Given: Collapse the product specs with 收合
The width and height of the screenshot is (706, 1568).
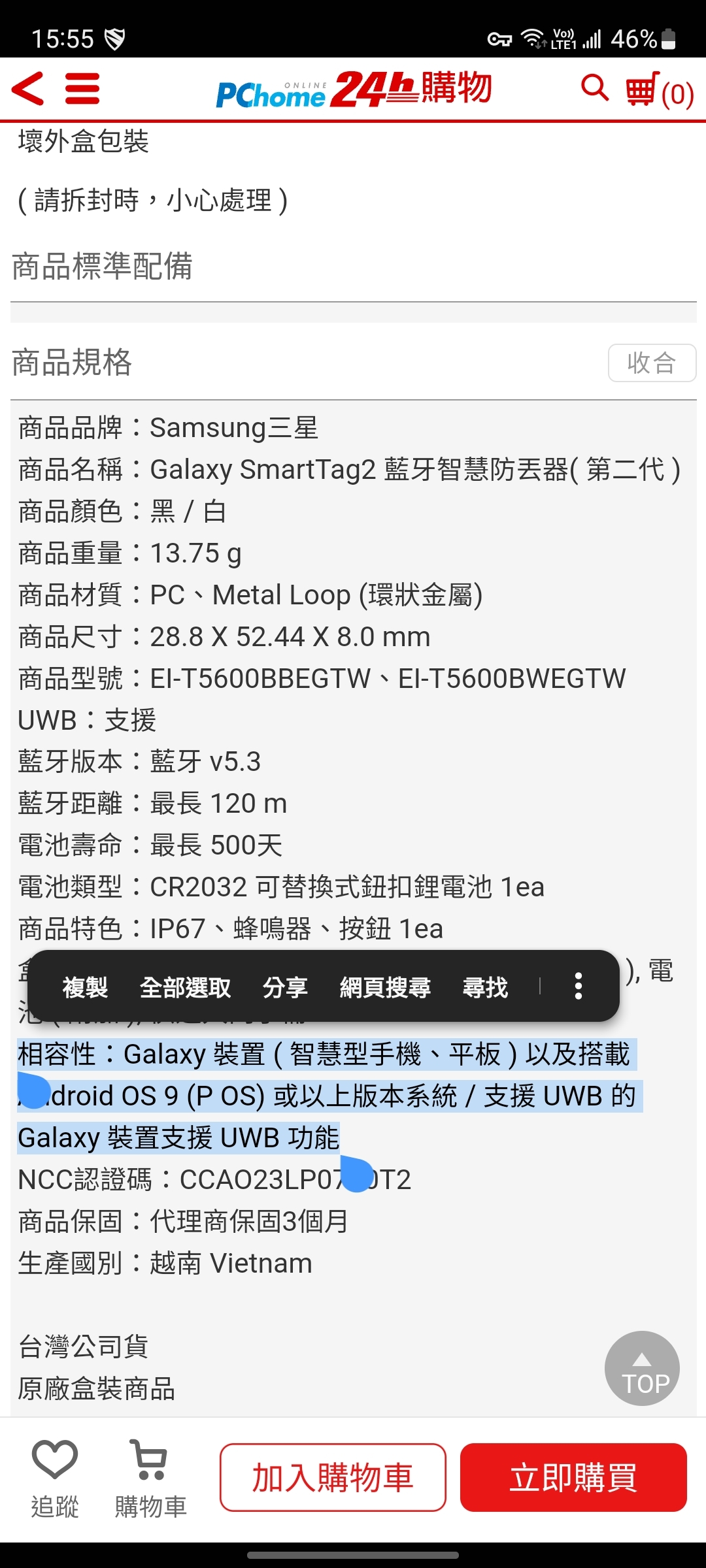Looking at the screenshot, I should point(651,363).
